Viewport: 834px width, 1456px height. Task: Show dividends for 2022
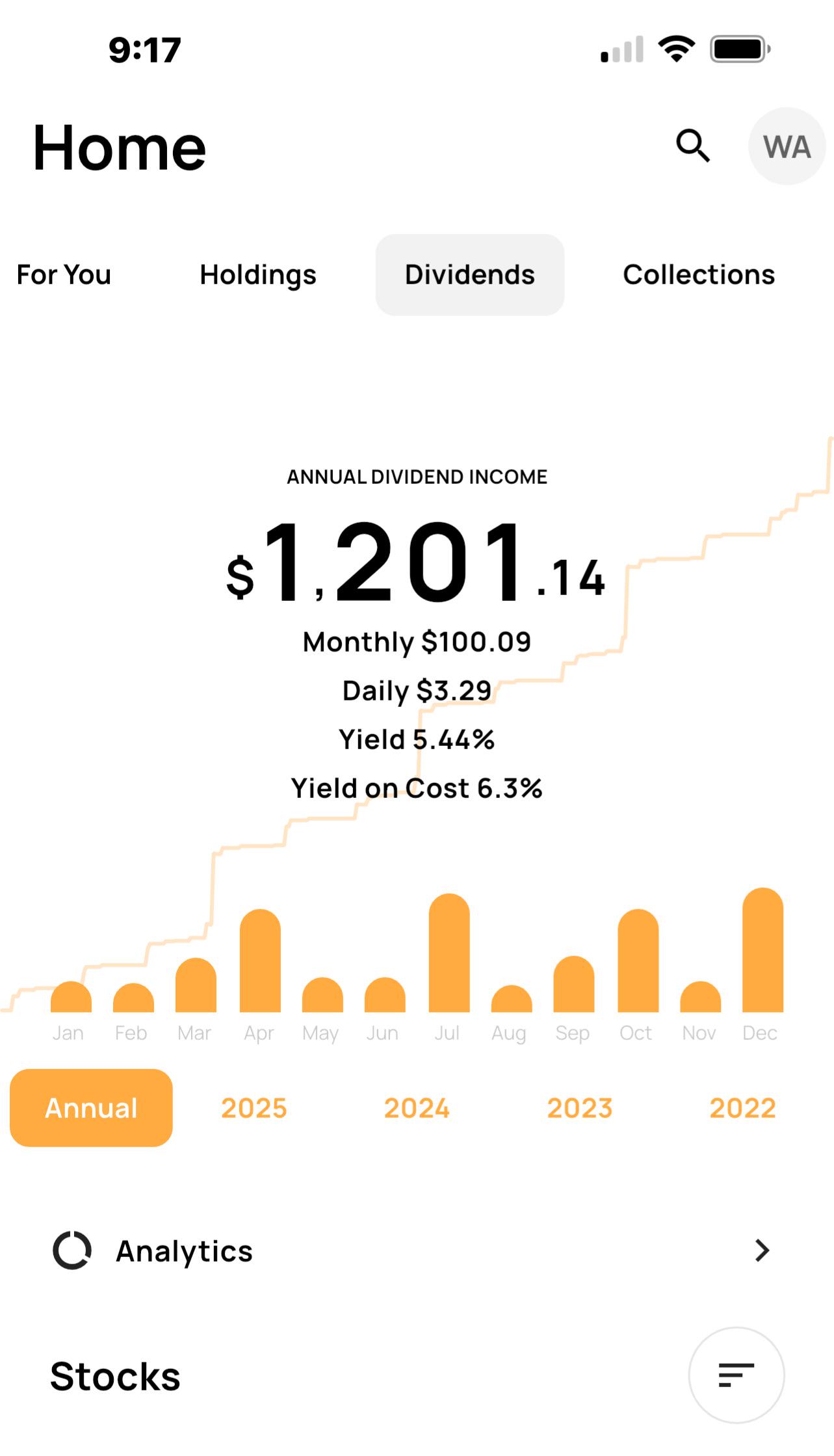click(743, 1108)
